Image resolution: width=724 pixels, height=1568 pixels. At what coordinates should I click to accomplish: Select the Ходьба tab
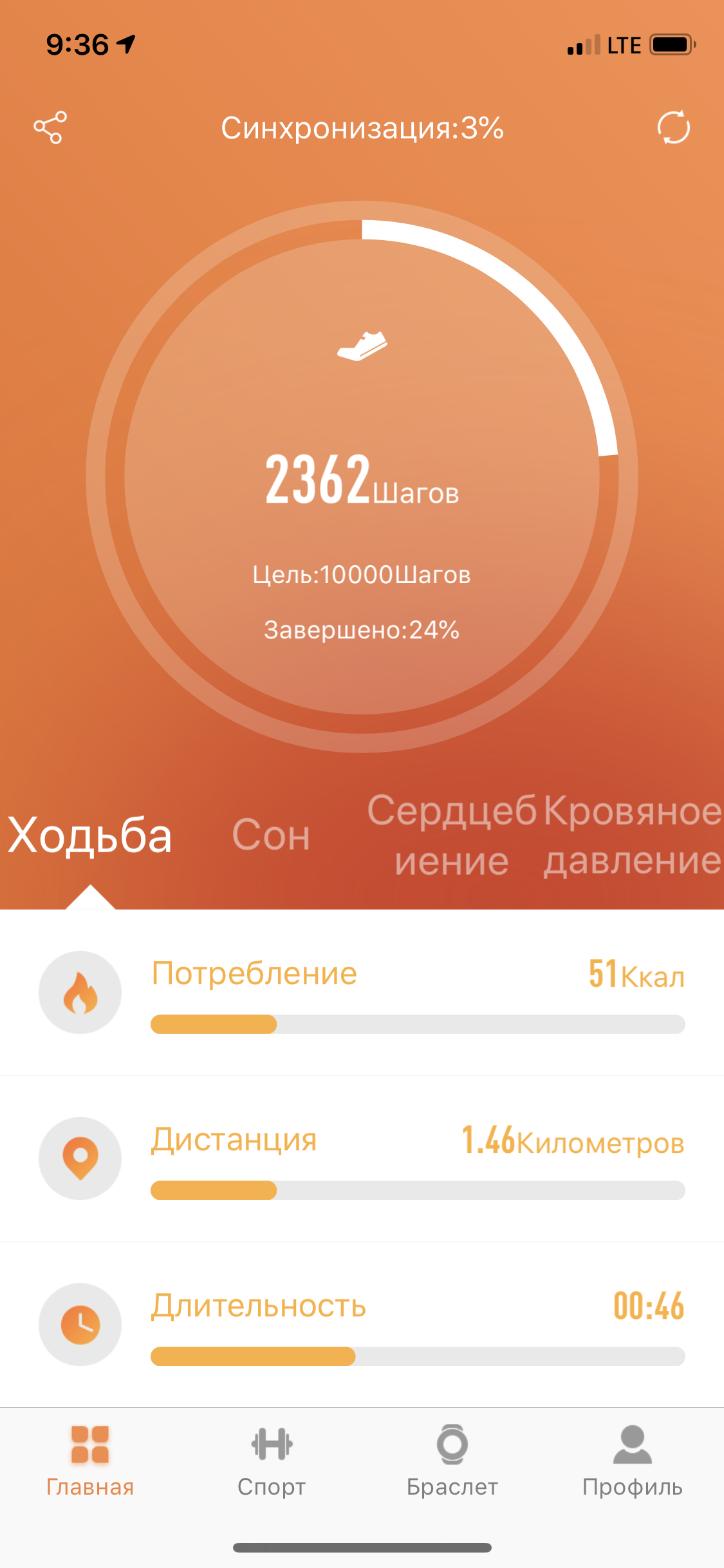[90, 835]
